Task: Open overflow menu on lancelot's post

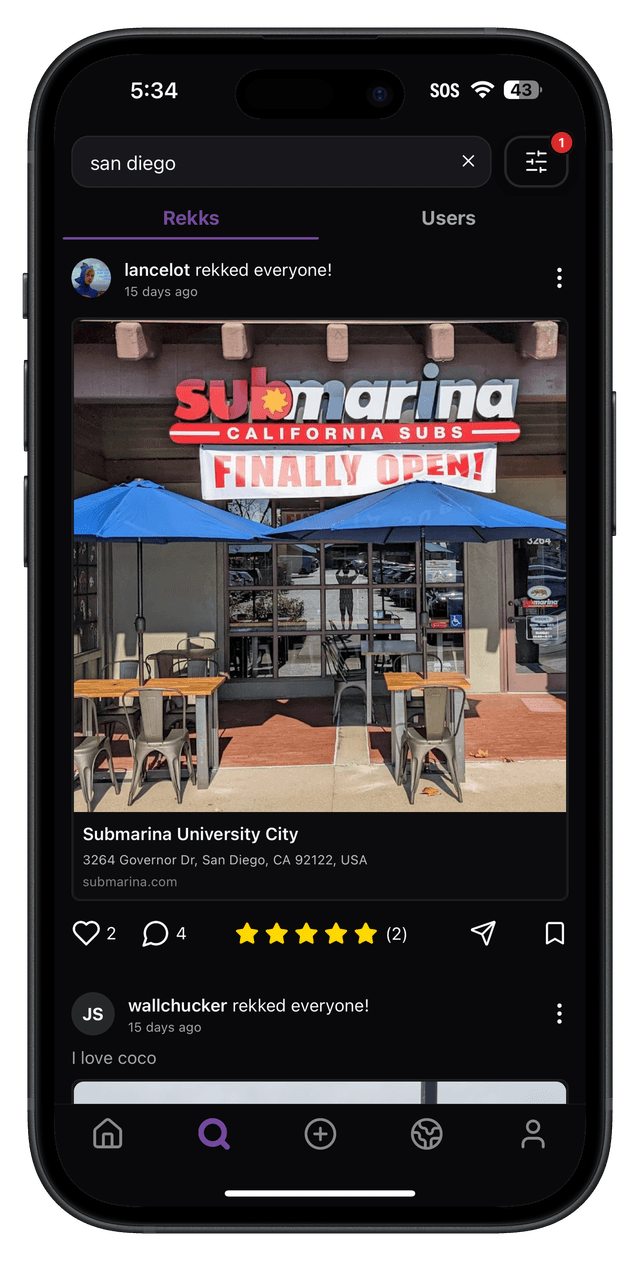Action: click(x=559, y=278)
